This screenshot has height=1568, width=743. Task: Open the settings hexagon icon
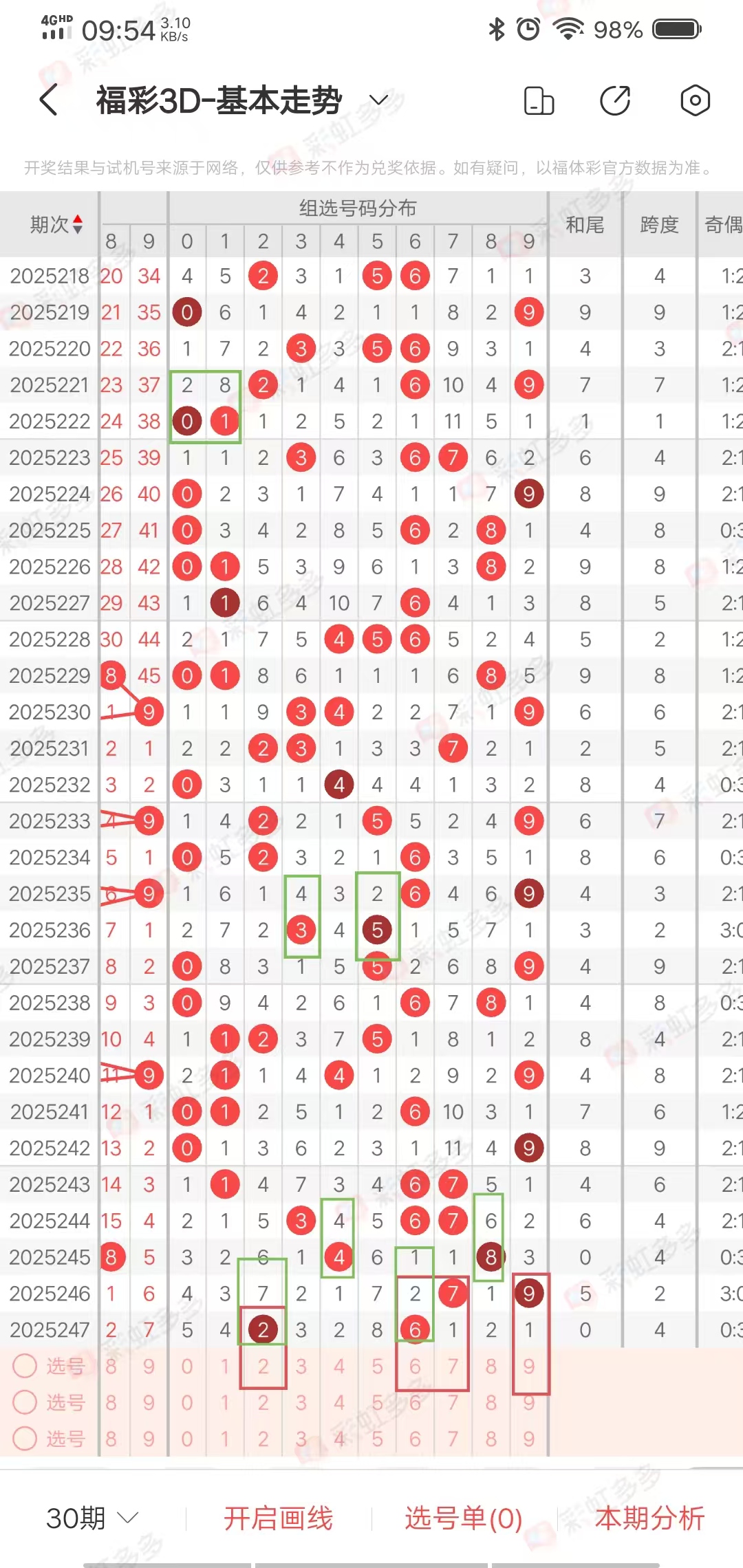pyautogui.click(x=695, y=100)
